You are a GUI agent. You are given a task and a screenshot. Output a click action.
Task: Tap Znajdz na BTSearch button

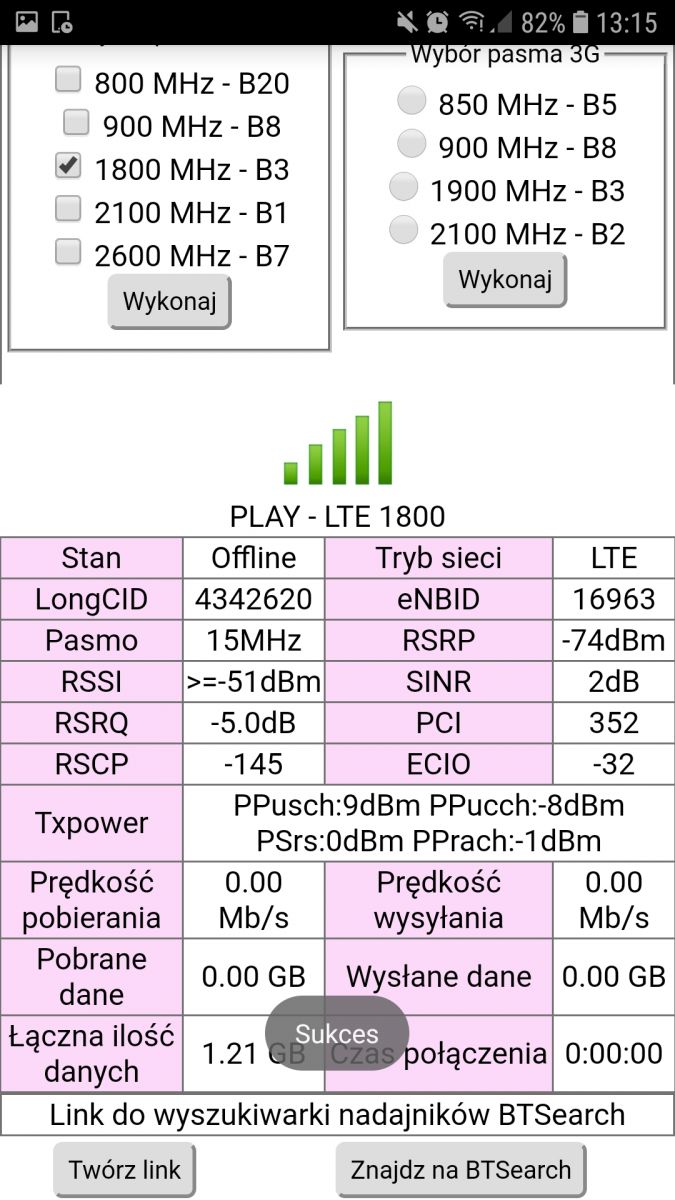click(x=460, y=1170)
